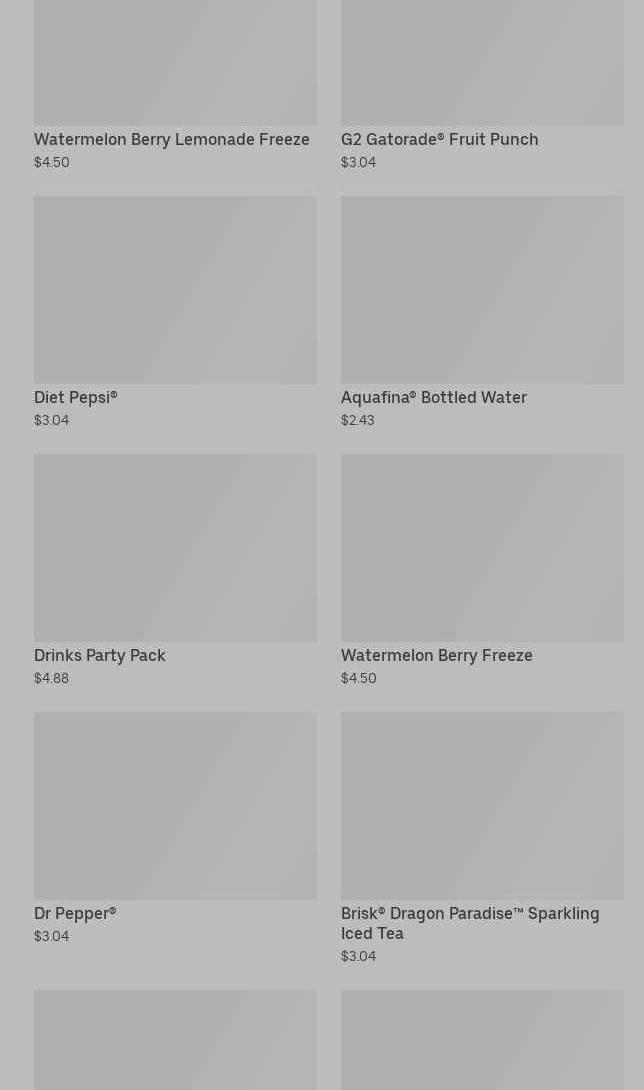644x1090 pixels.
Task: Select the Dr Pepper drink
Action: click(175, 806)
